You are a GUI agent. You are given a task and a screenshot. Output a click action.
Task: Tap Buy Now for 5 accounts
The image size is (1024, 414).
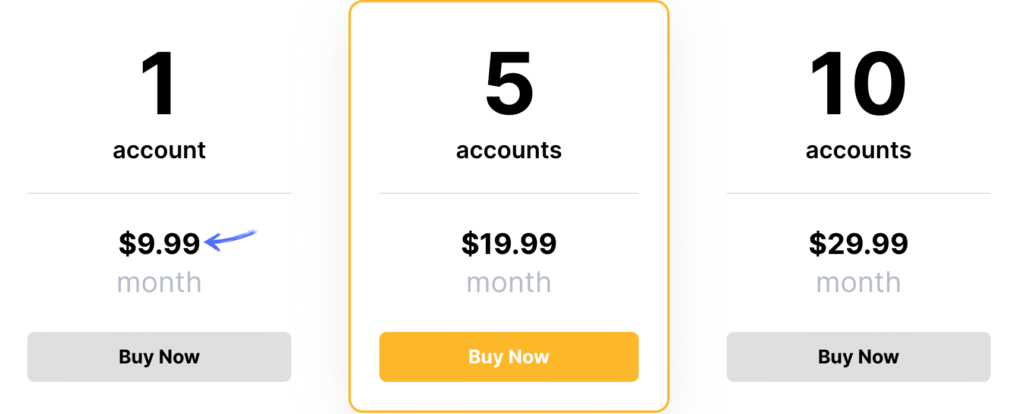click(x=508, y=357)
